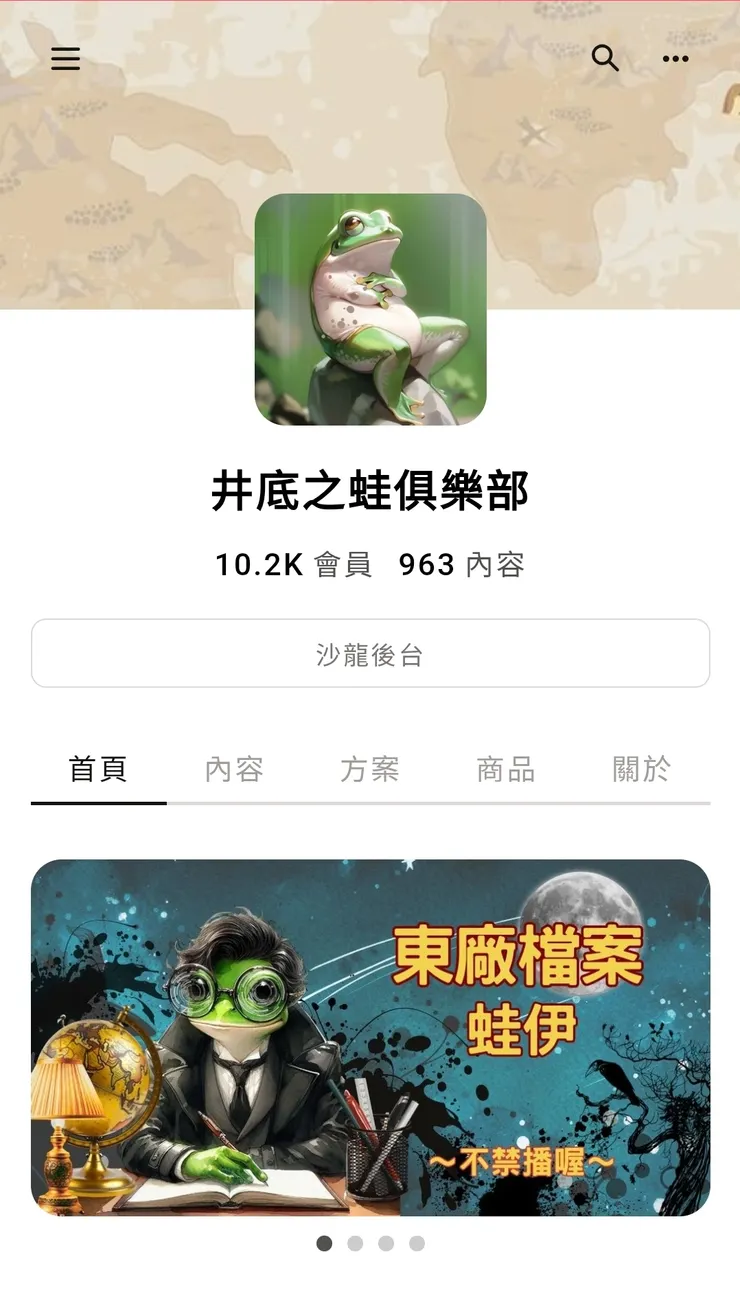Open the three-dot more options icon
The image size is (740, 1298).
point(675,60)
